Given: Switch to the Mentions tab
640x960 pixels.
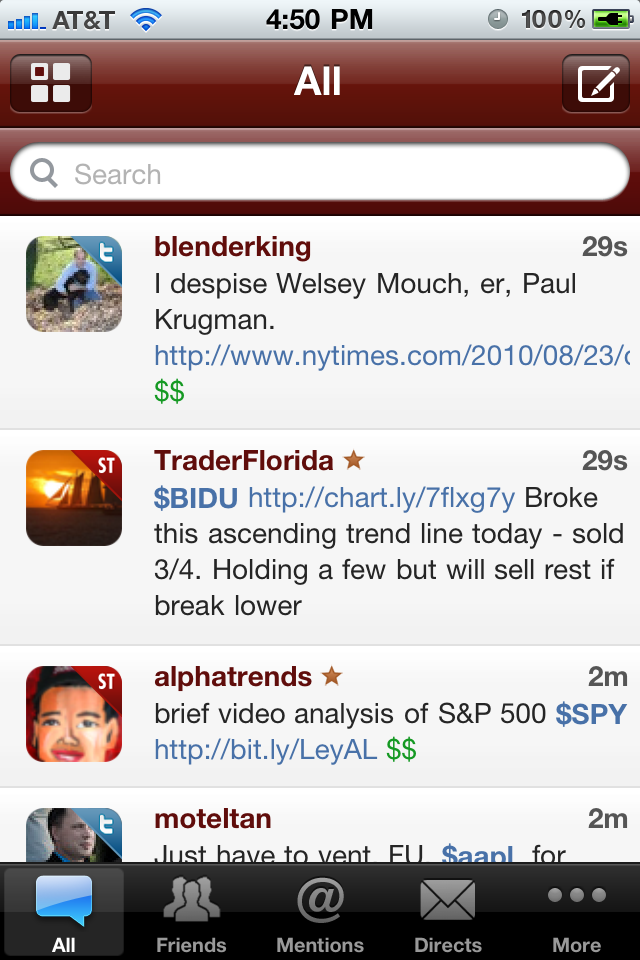Looking at the screenshot, I should [320, 912].
